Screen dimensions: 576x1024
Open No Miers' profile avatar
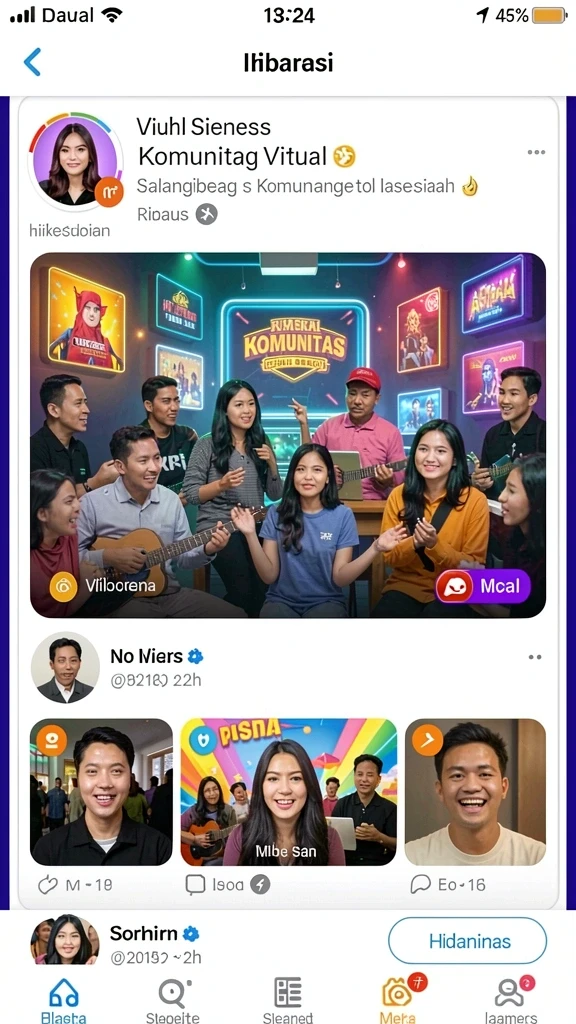(x=65, y=667)
